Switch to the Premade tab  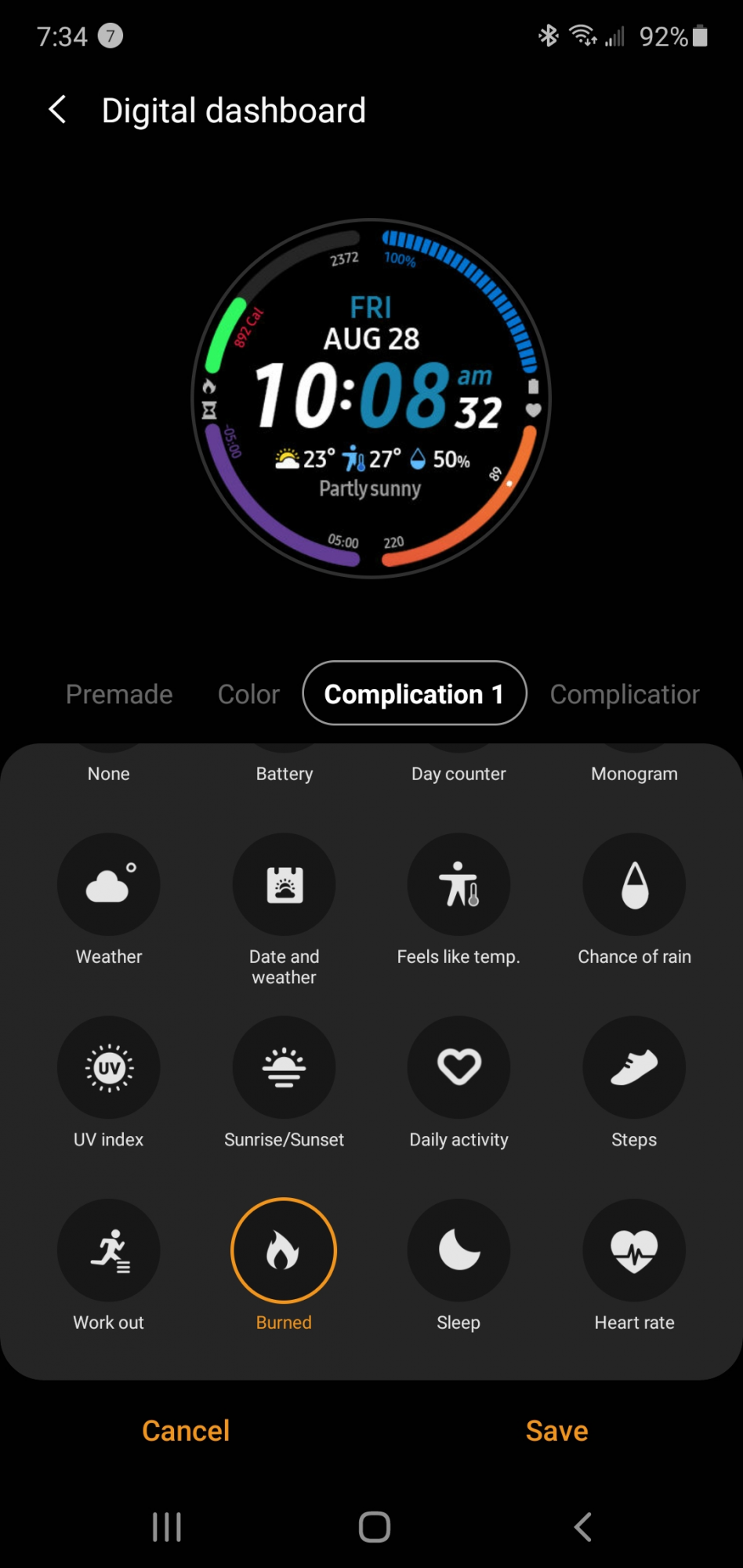pos(119,694)
